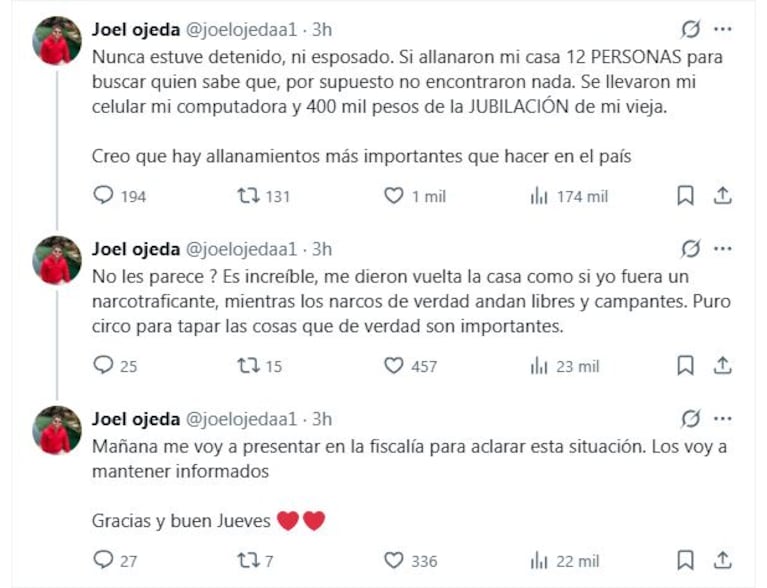Reply to the tweet with 27 comments

[104, 560]
